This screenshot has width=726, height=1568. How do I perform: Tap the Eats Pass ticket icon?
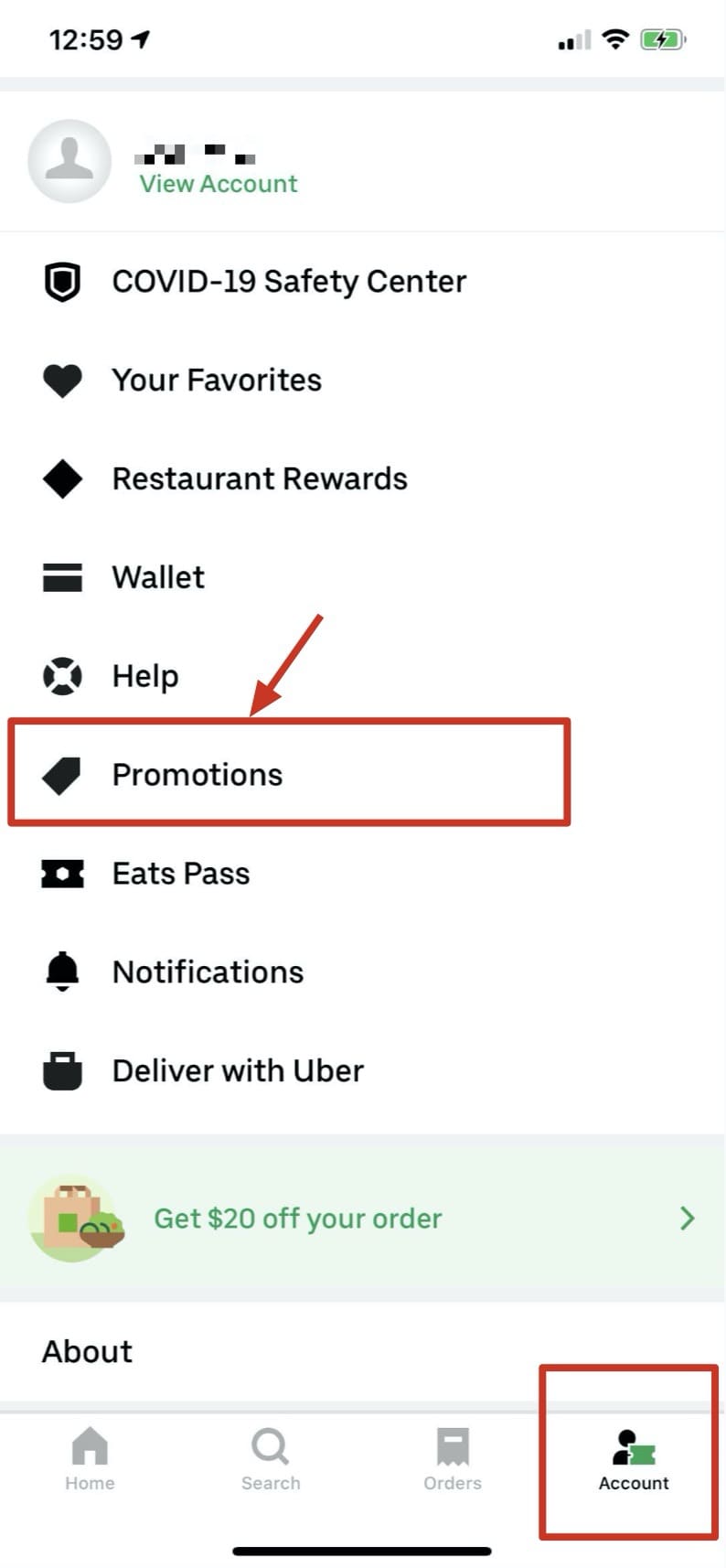[x=61, y=874]
